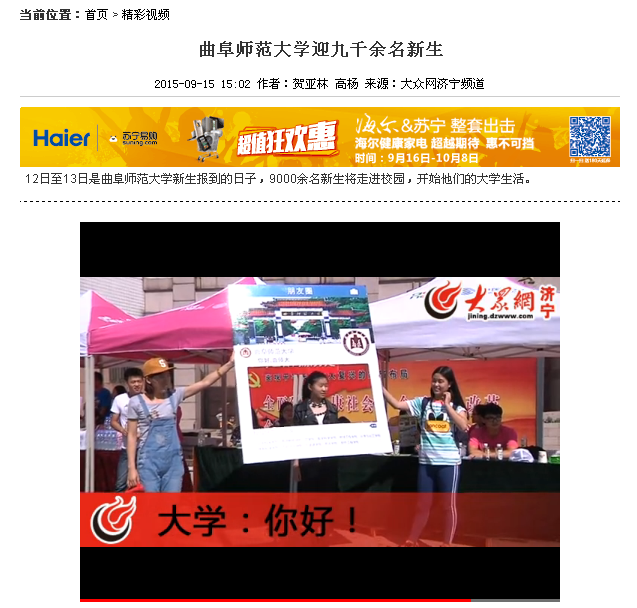Play the 大学你好 video

click(319, 410)
